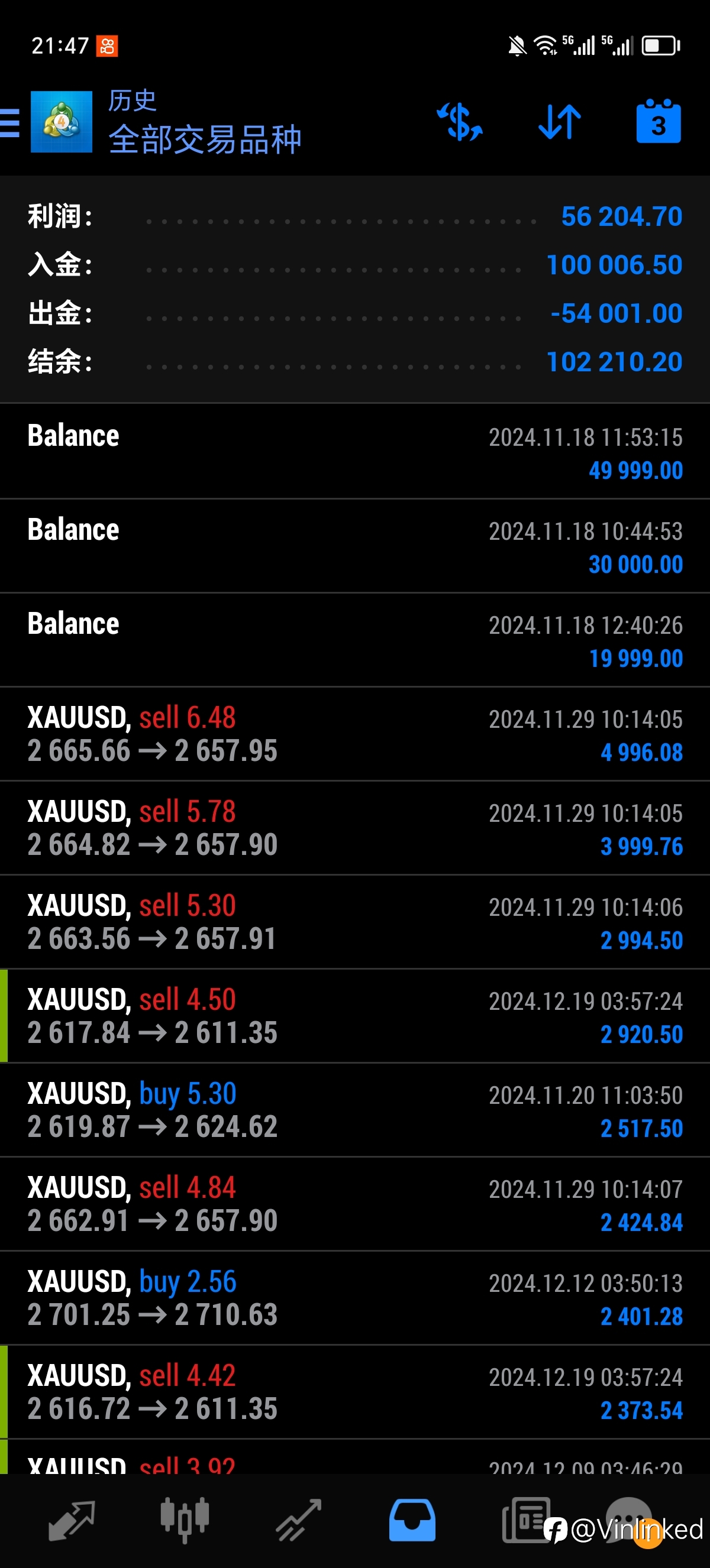
Task: Open the hamburger drawer menu
Action: [x=9, y=122]
